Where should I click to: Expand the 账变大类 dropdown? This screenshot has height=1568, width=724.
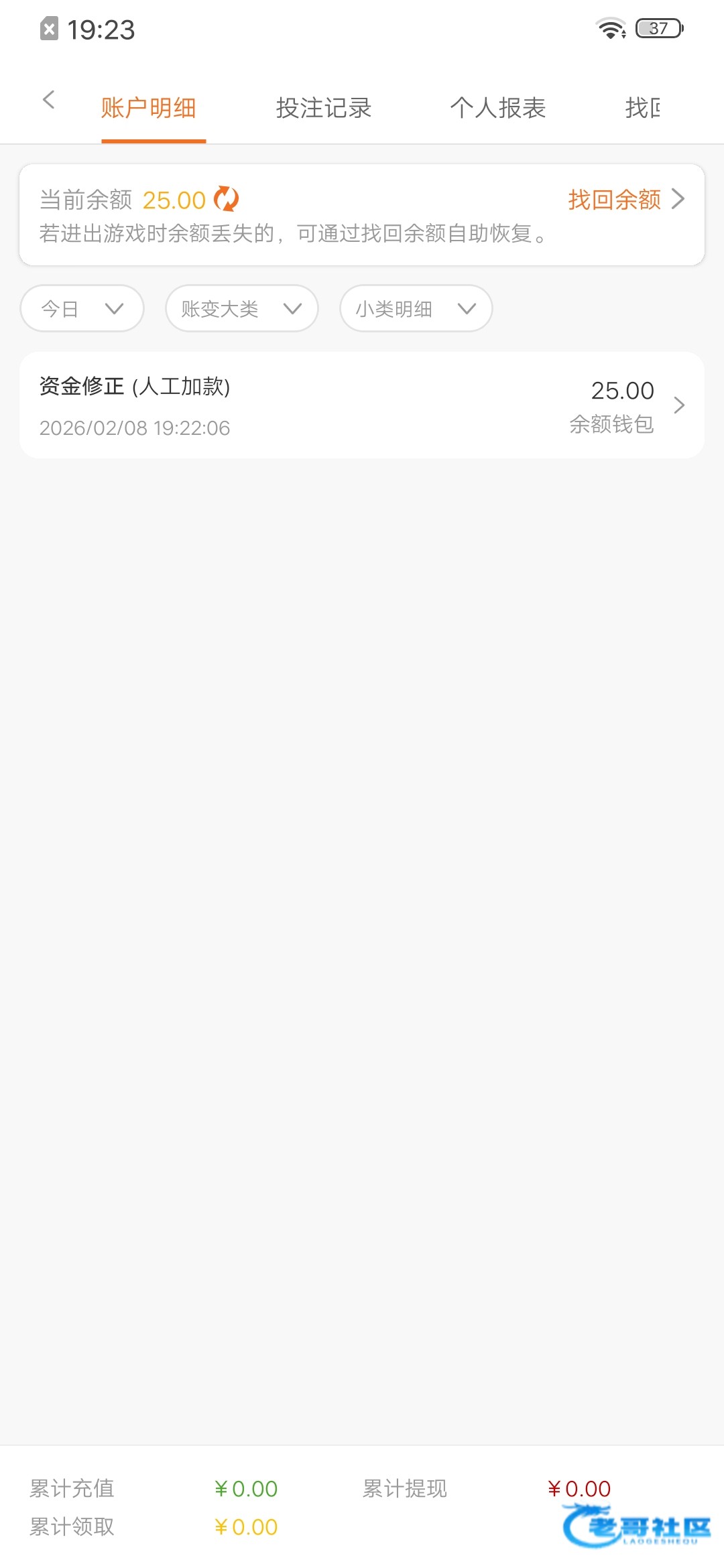pyautogui.click(x=241, y=309)
